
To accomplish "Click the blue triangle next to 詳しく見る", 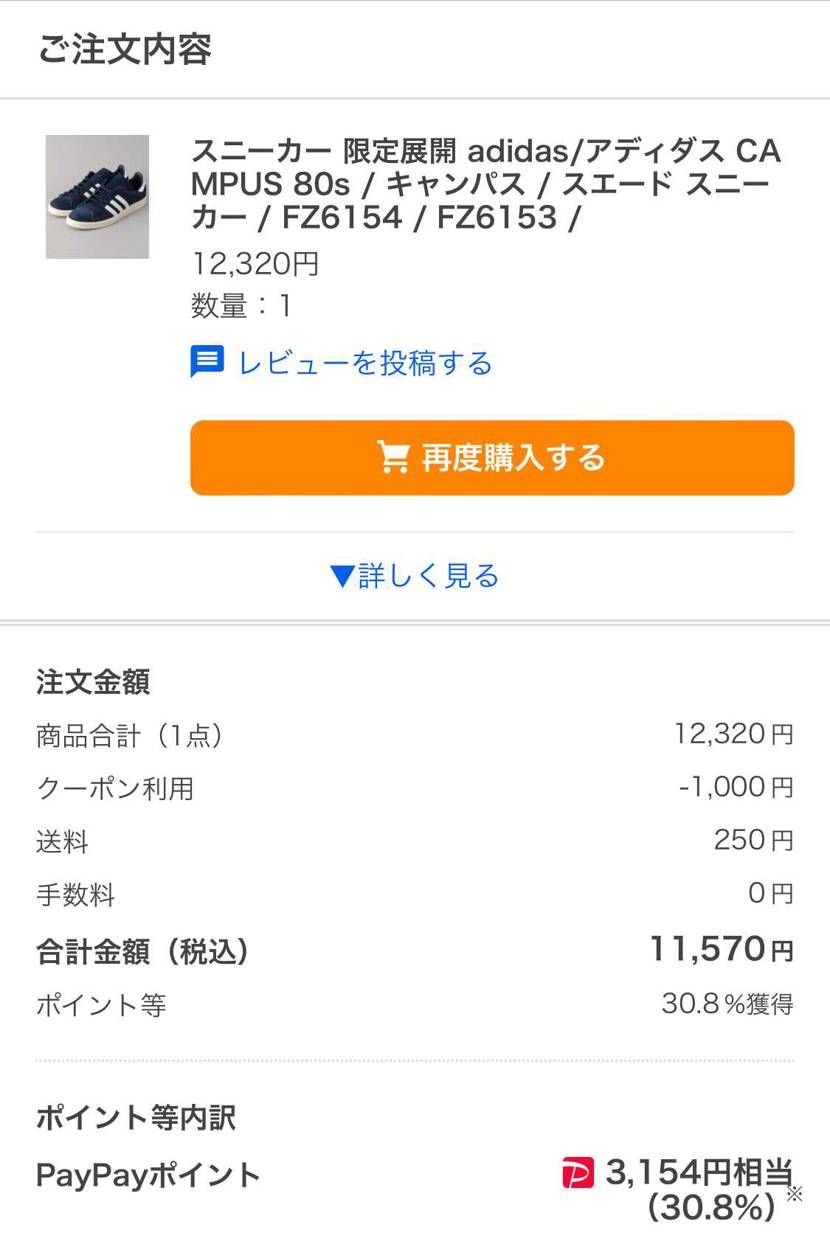I will (x=341, y=575).
